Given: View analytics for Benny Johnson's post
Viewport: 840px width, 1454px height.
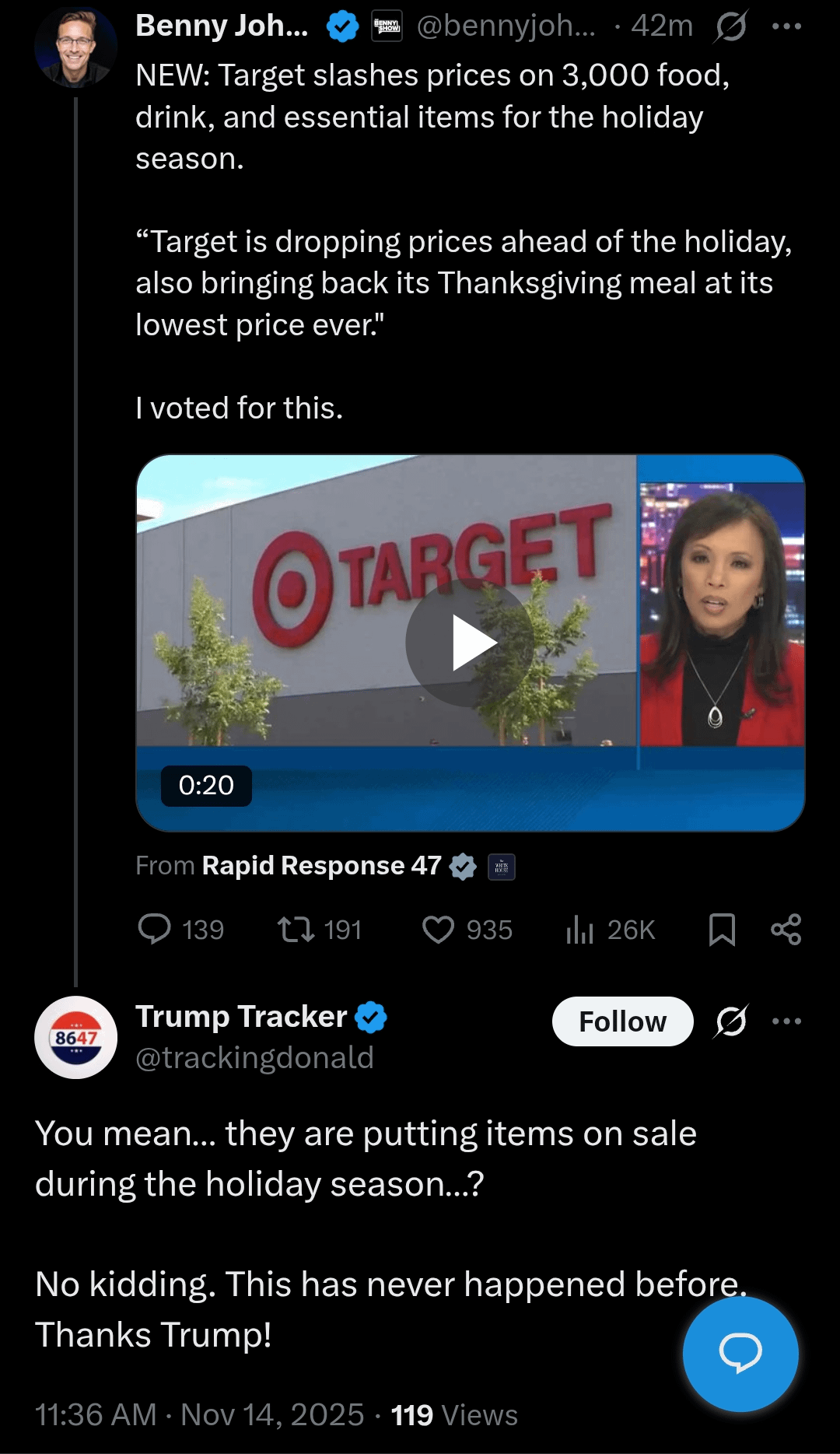Looking at the screenshot, I should click(611, 929).
